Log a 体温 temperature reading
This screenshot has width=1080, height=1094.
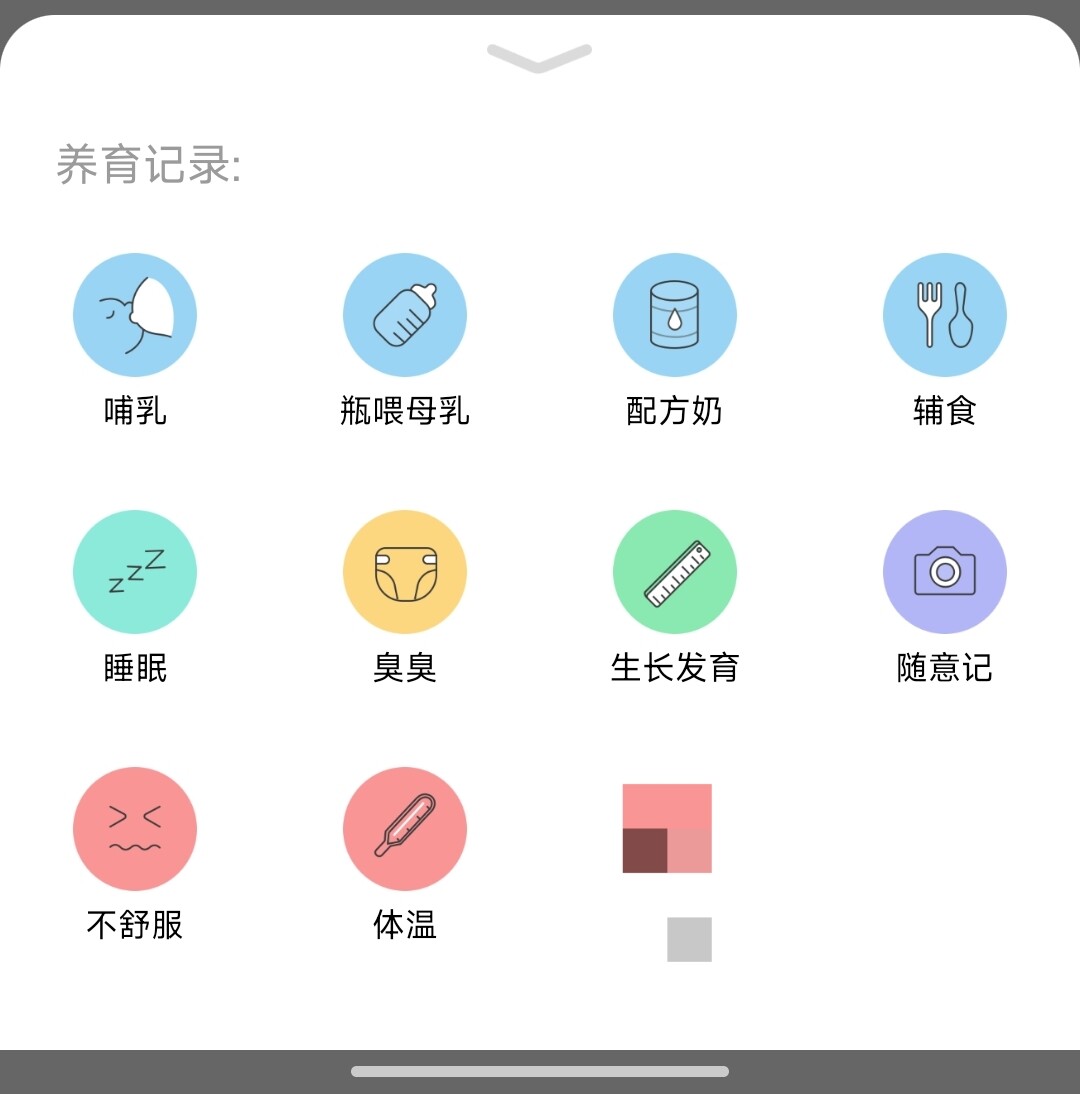pos(405,829)
